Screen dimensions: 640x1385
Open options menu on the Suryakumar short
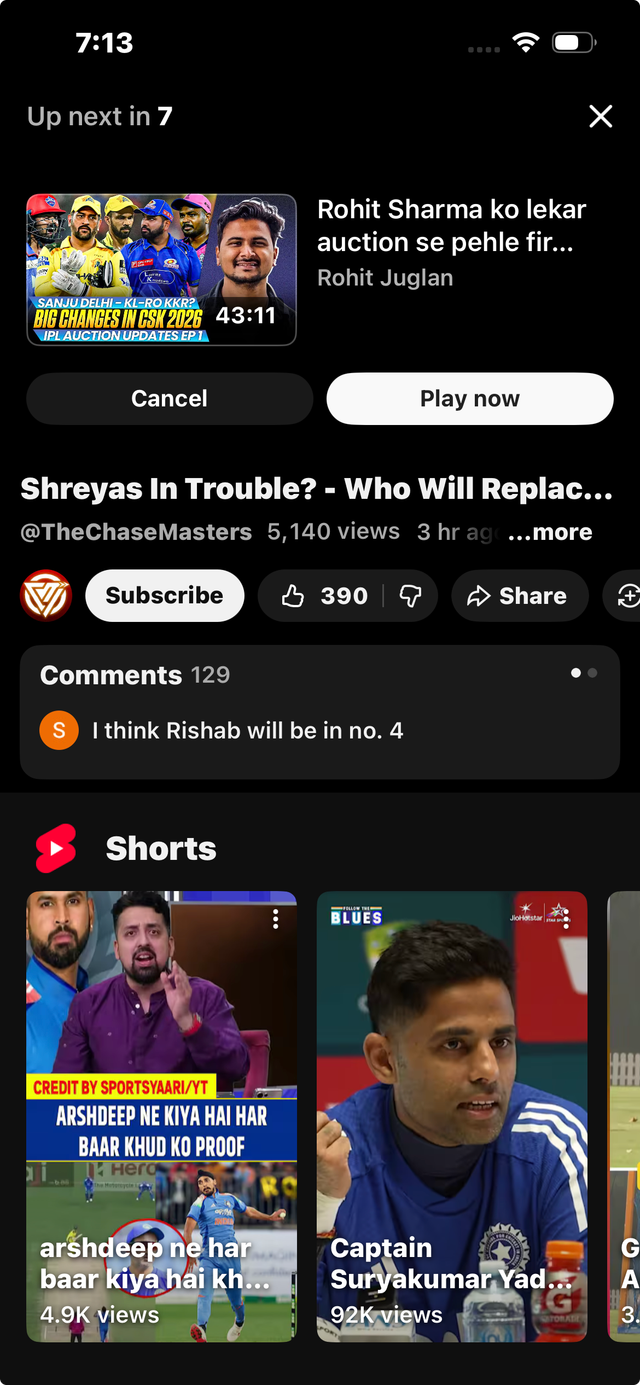tap(567, 919)
